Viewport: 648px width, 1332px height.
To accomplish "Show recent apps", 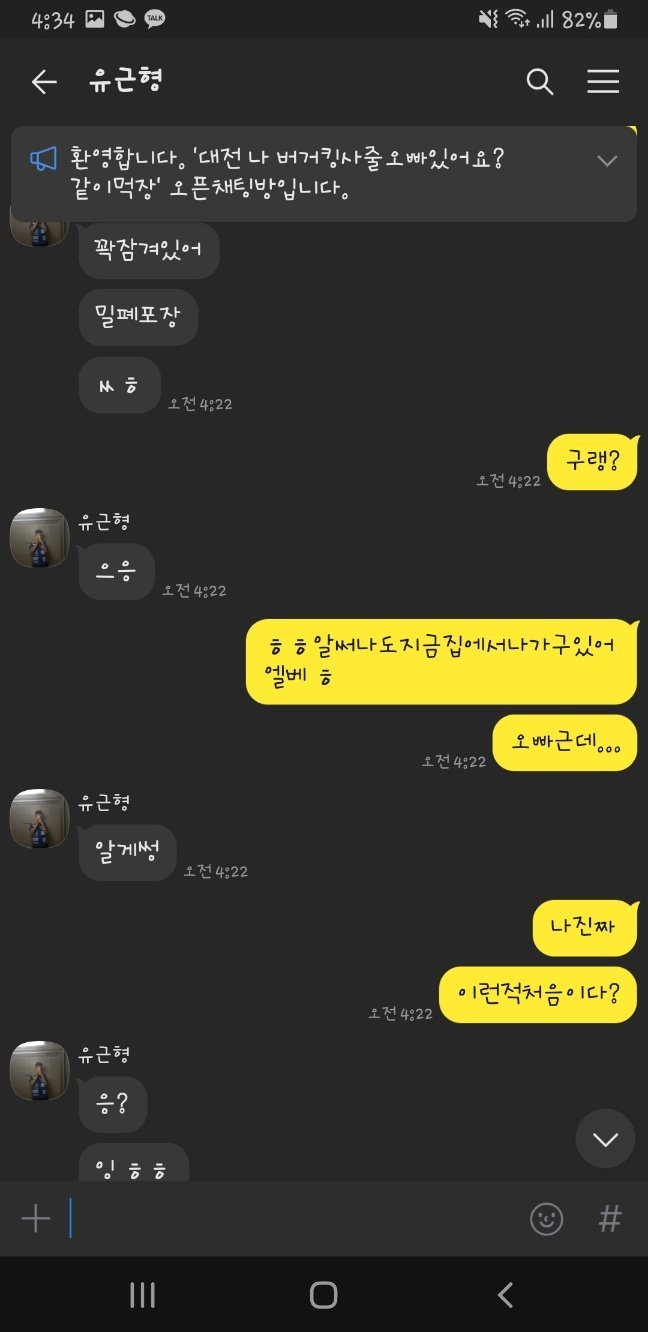I will pos(142,1295).
